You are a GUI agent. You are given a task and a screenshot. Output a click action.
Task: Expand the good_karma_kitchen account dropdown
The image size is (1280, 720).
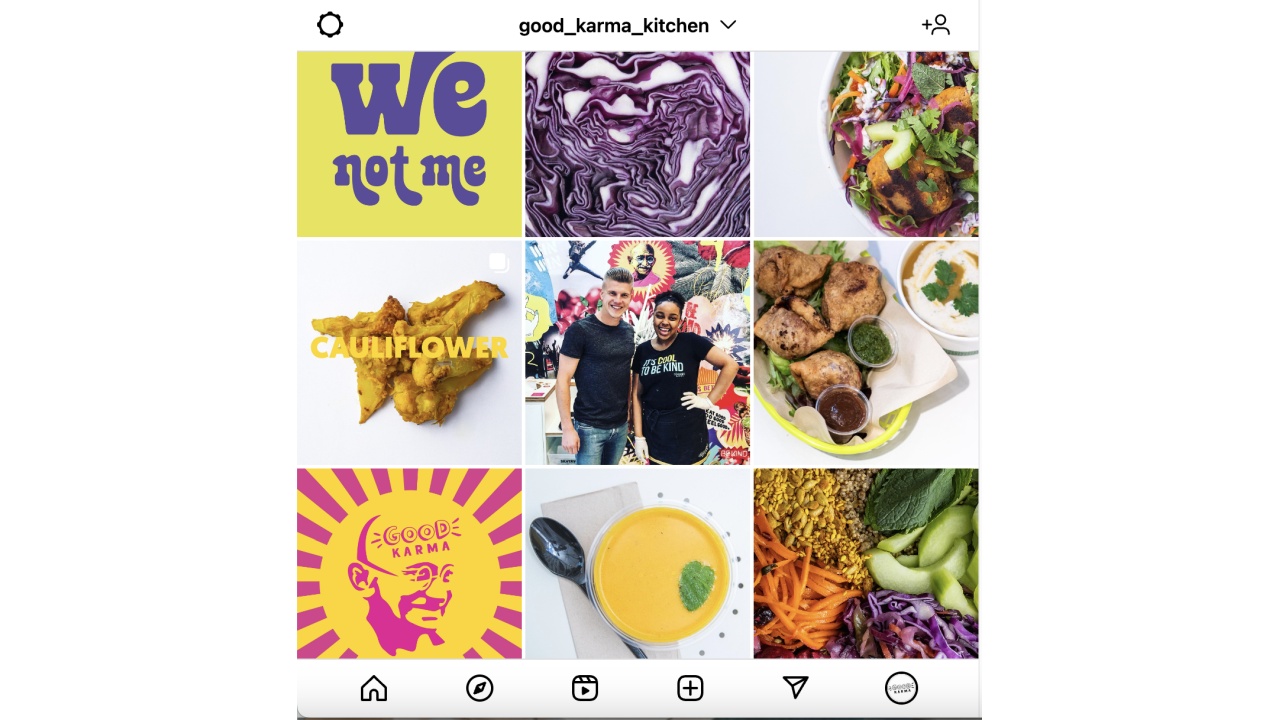click(728, 25)
